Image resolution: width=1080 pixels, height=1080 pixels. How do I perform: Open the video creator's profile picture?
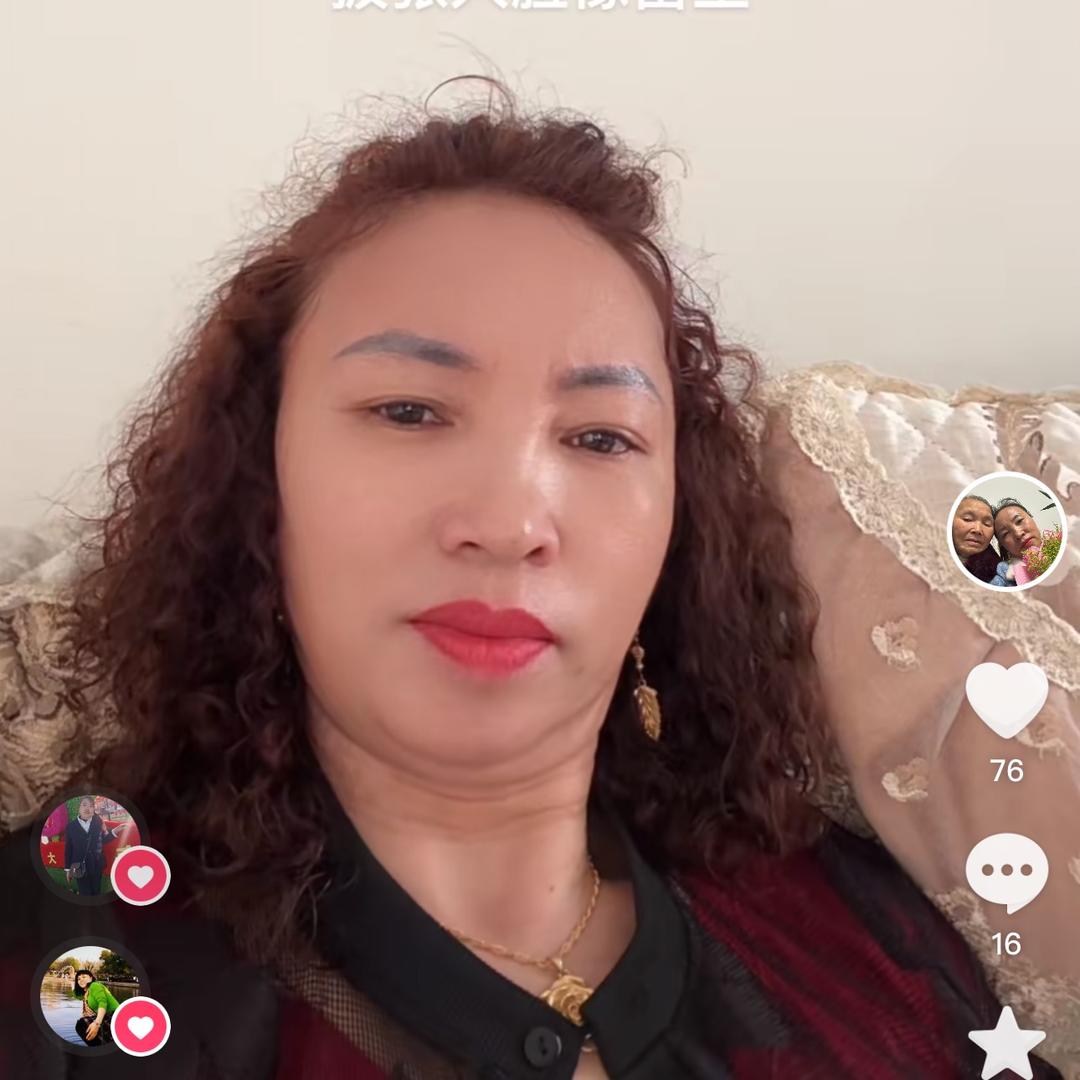click(x=1006, y=531)
